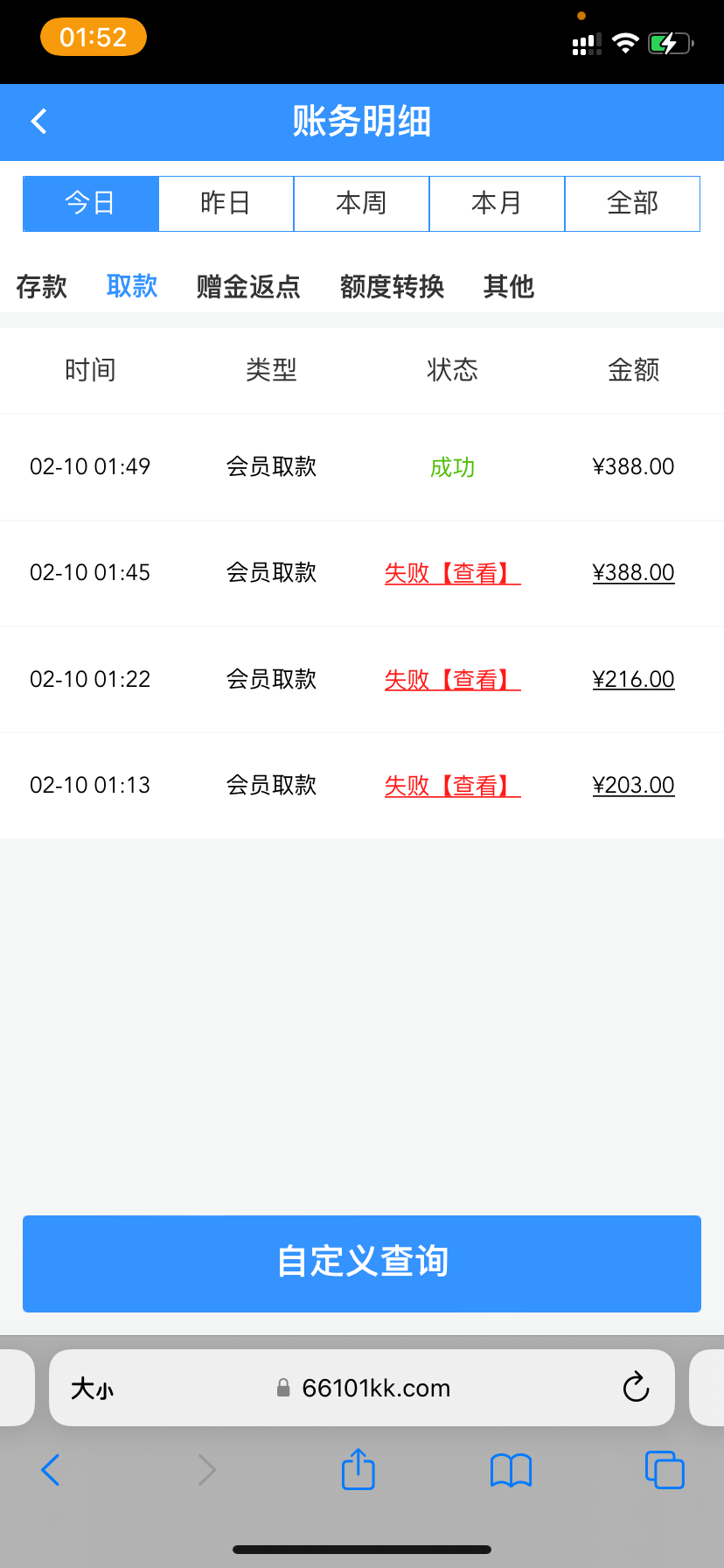The height and width of the screenshot is (1568, 724).
Task: Tap the padlock icon in address bar
Action: [282, 1388]
